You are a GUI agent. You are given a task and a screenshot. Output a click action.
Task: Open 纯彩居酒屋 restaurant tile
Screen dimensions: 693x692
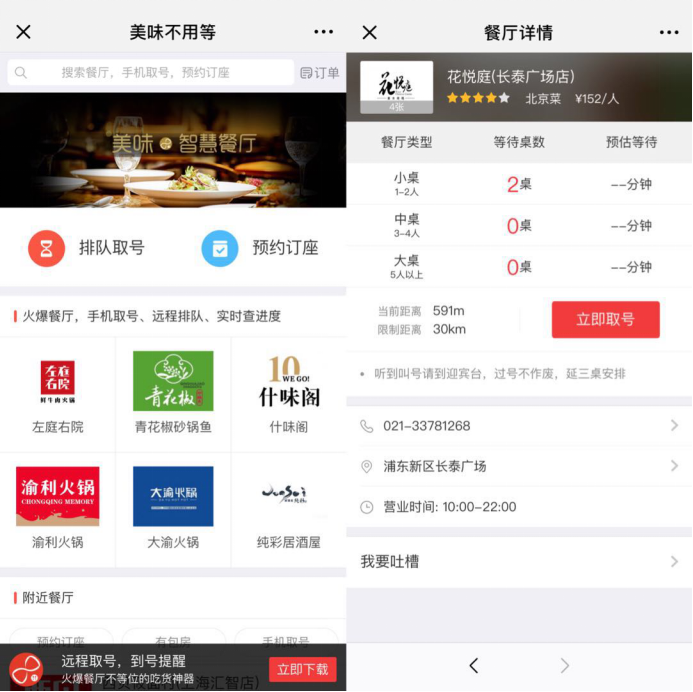pyautogui.click(x=289, y=508)
